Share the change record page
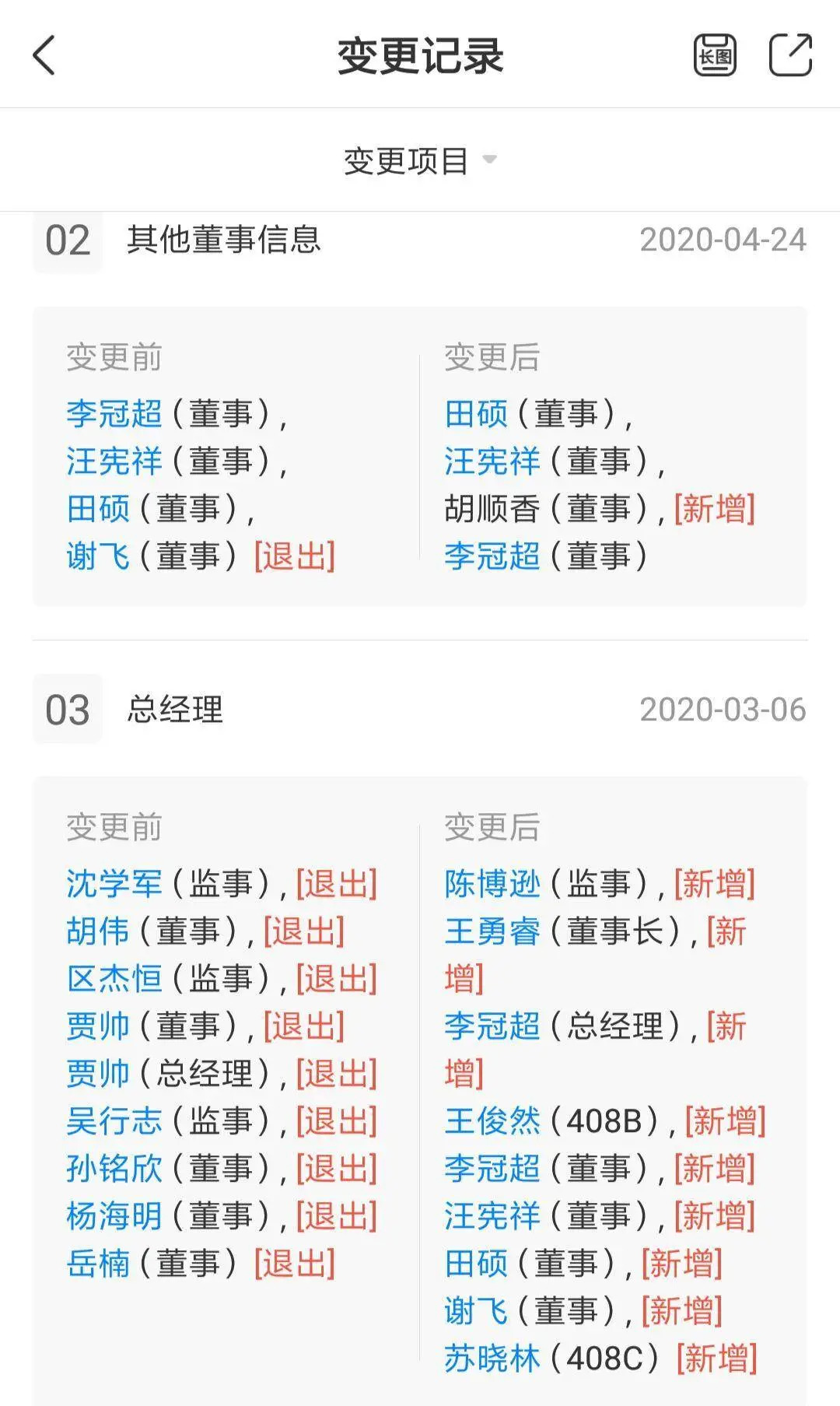840x1406 pixels. click(x=790, y=55)
